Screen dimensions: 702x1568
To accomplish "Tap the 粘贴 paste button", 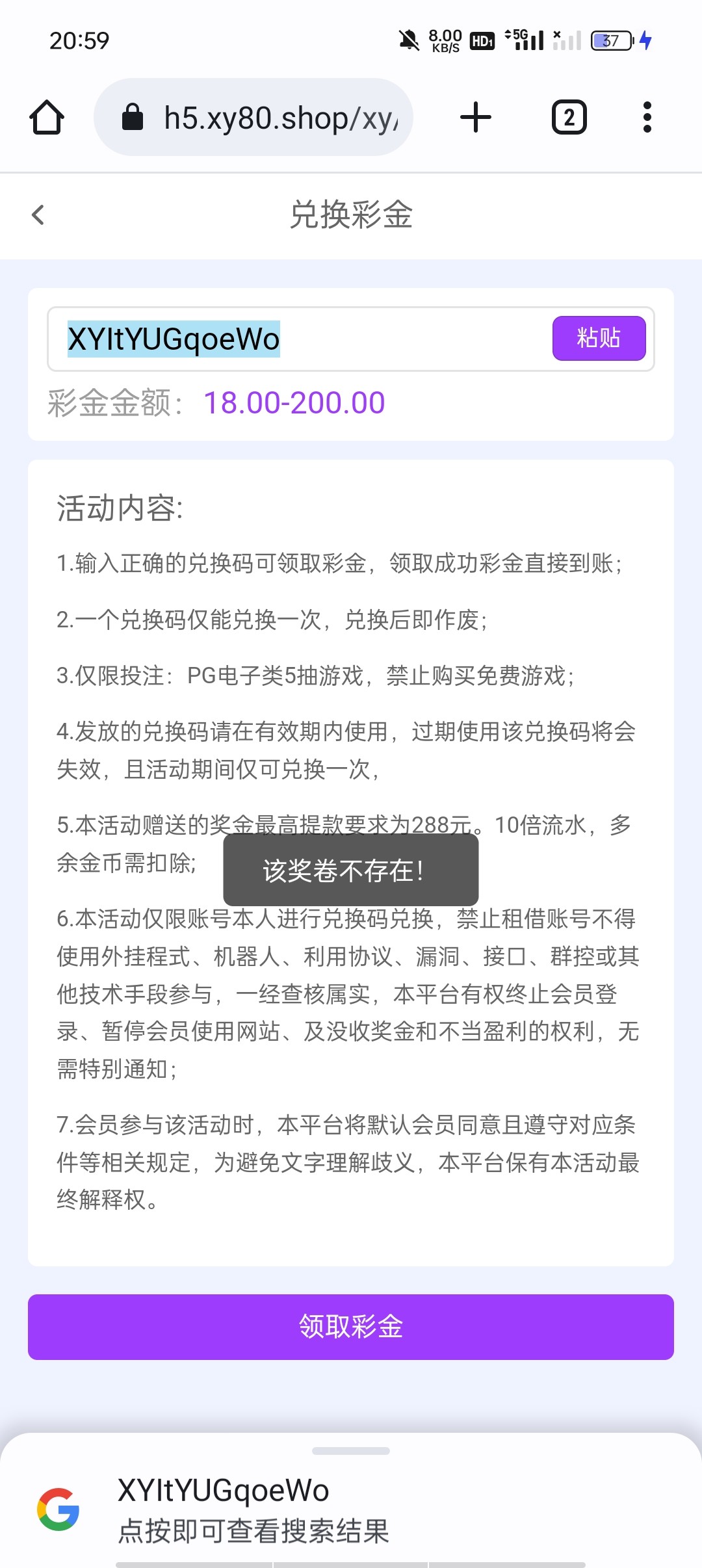I will [x=599, y=338].
